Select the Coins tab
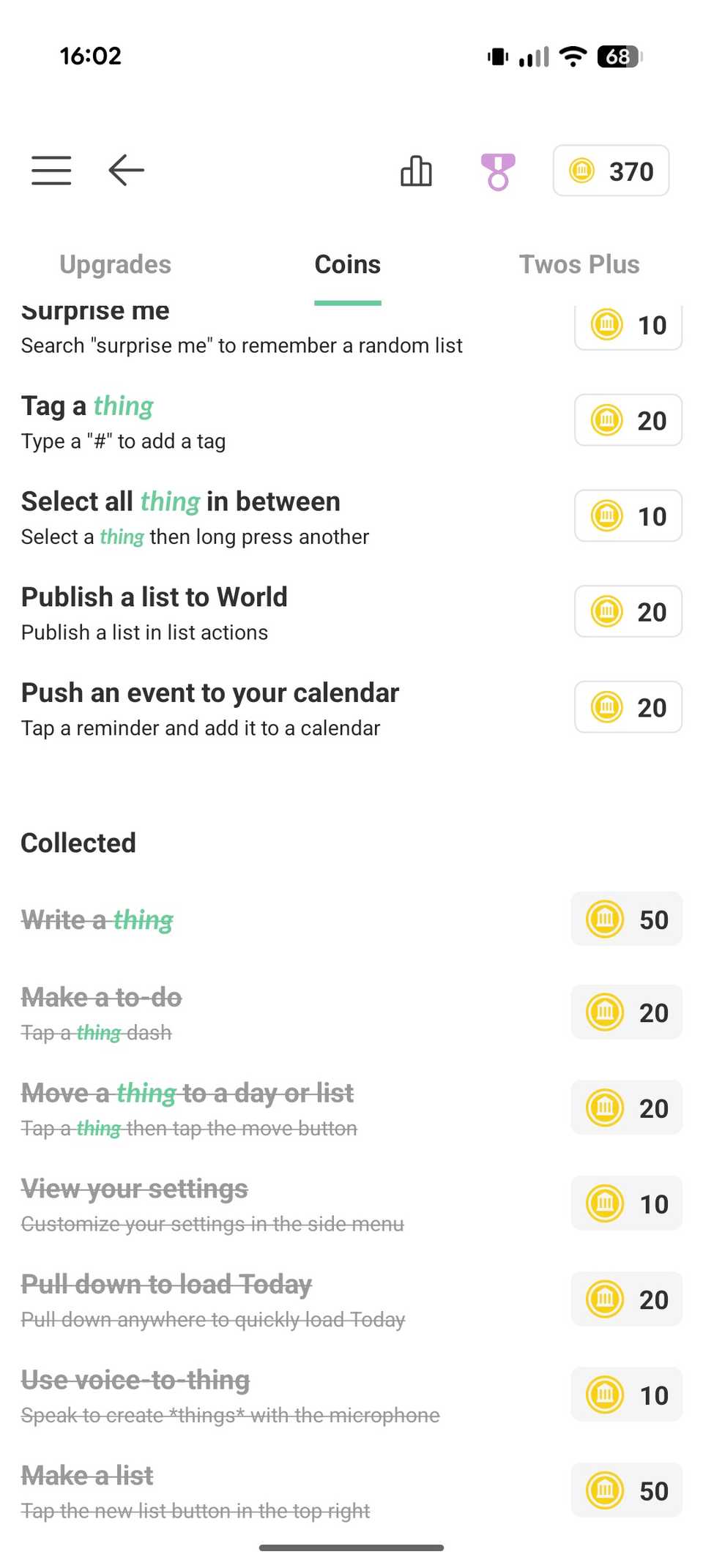 [x=348, y=264]
